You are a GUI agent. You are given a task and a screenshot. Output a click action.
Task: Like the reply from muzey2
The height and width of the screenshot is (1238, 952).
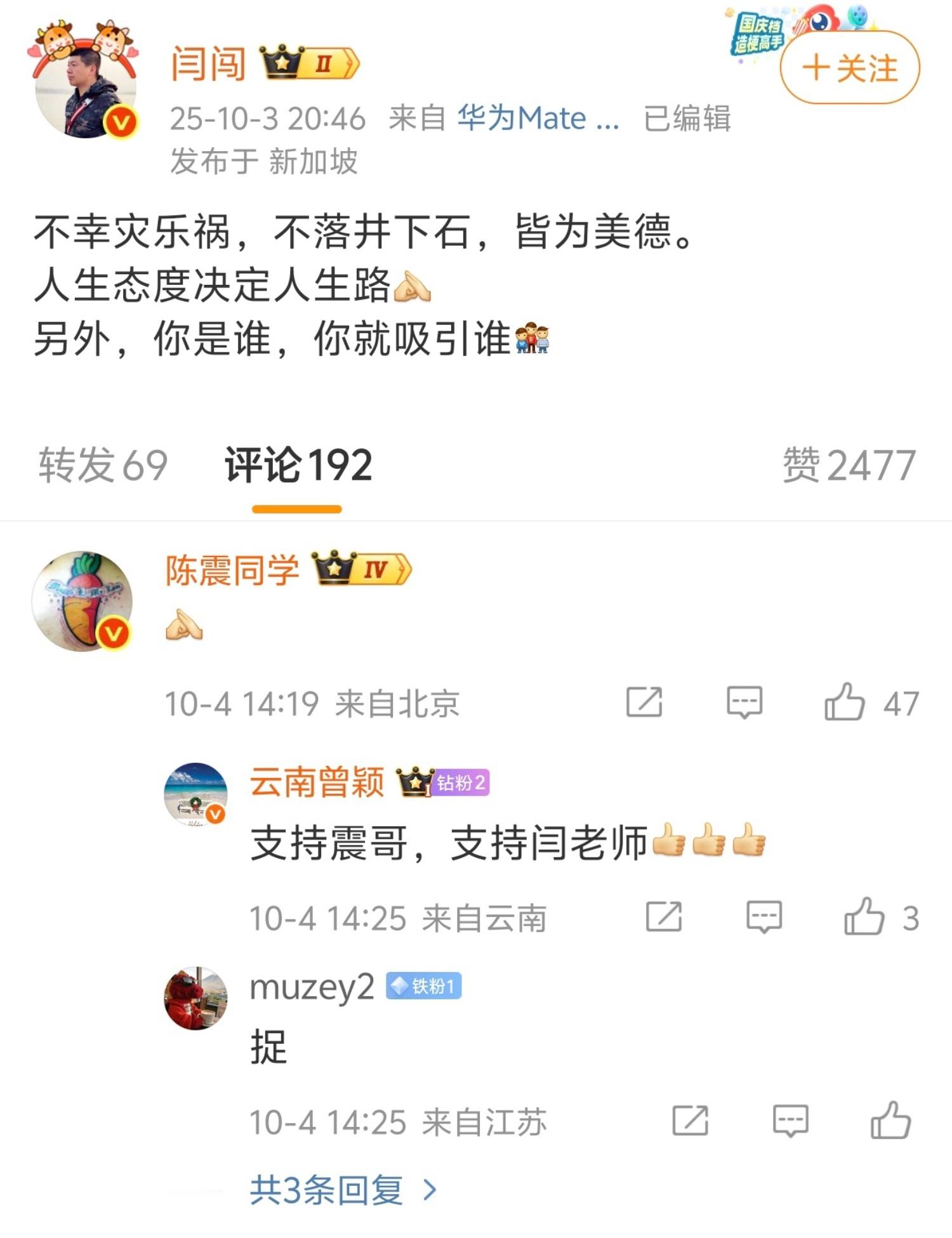tap(890, 1121)
